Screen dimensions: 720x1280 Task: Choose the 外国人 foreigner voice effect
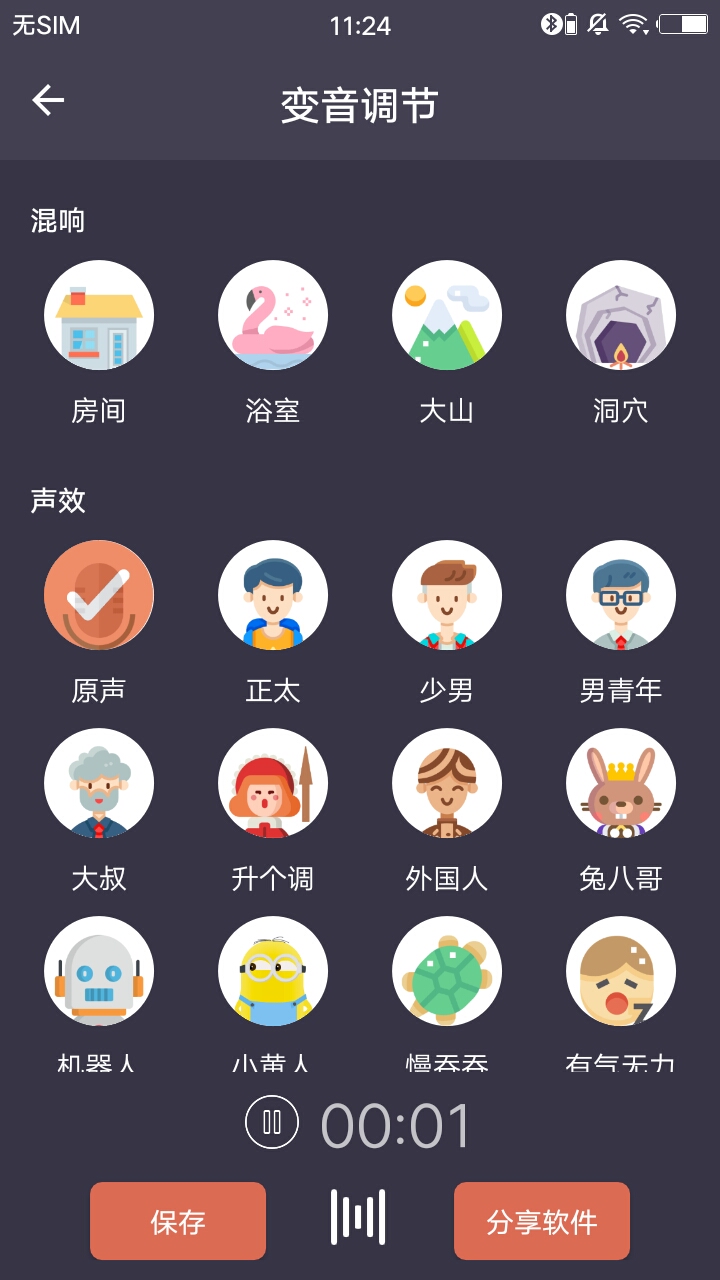coord(447,783)
